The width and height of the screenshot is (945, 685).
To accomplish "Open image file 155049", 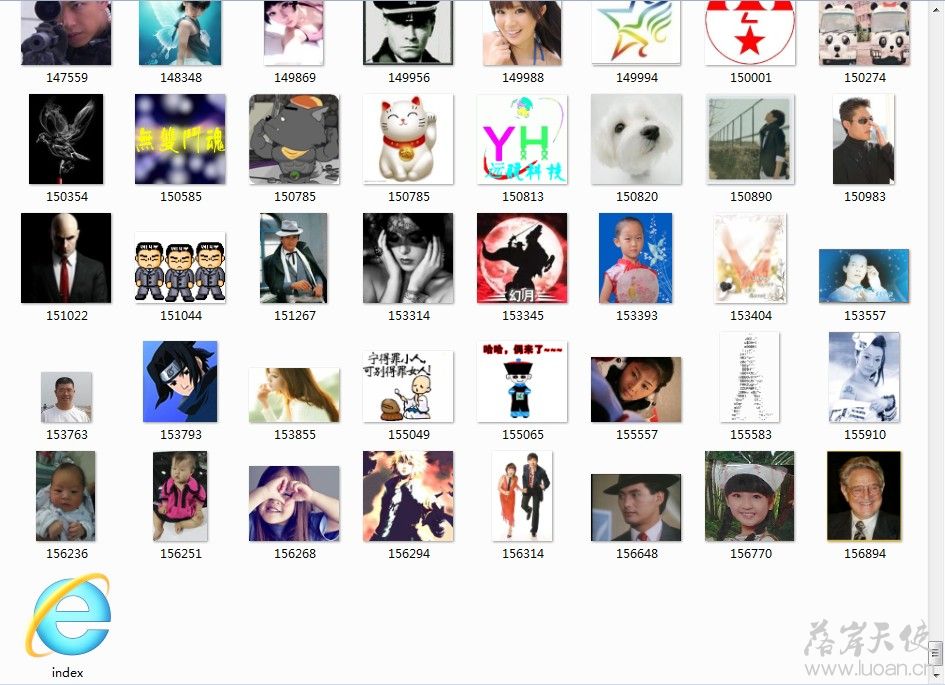I will pyautogui.click(x=408, y=386).
